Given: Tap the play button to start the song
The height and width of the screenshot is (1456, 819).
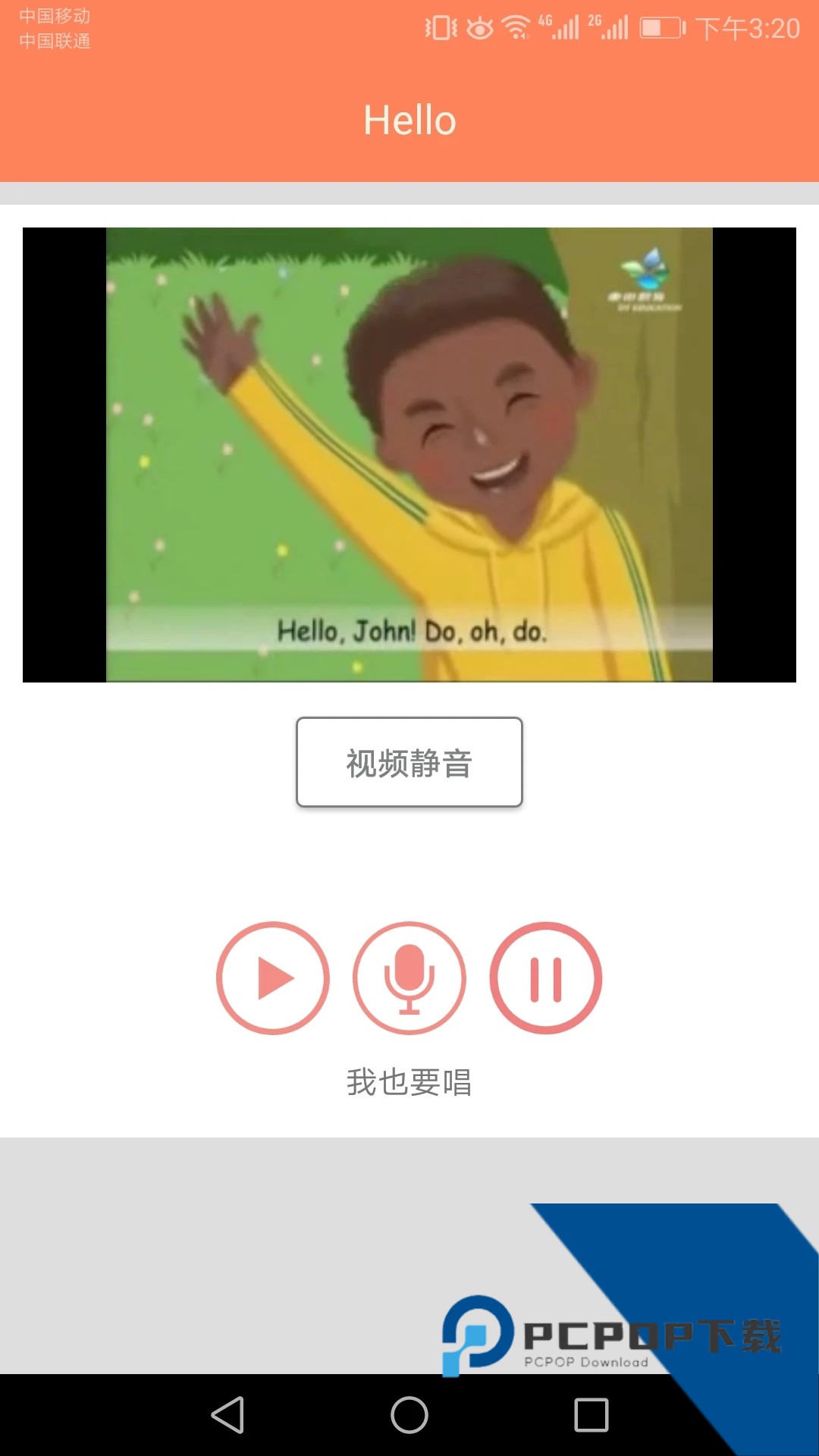Looking at the screenshot, I should pos(272,977).
